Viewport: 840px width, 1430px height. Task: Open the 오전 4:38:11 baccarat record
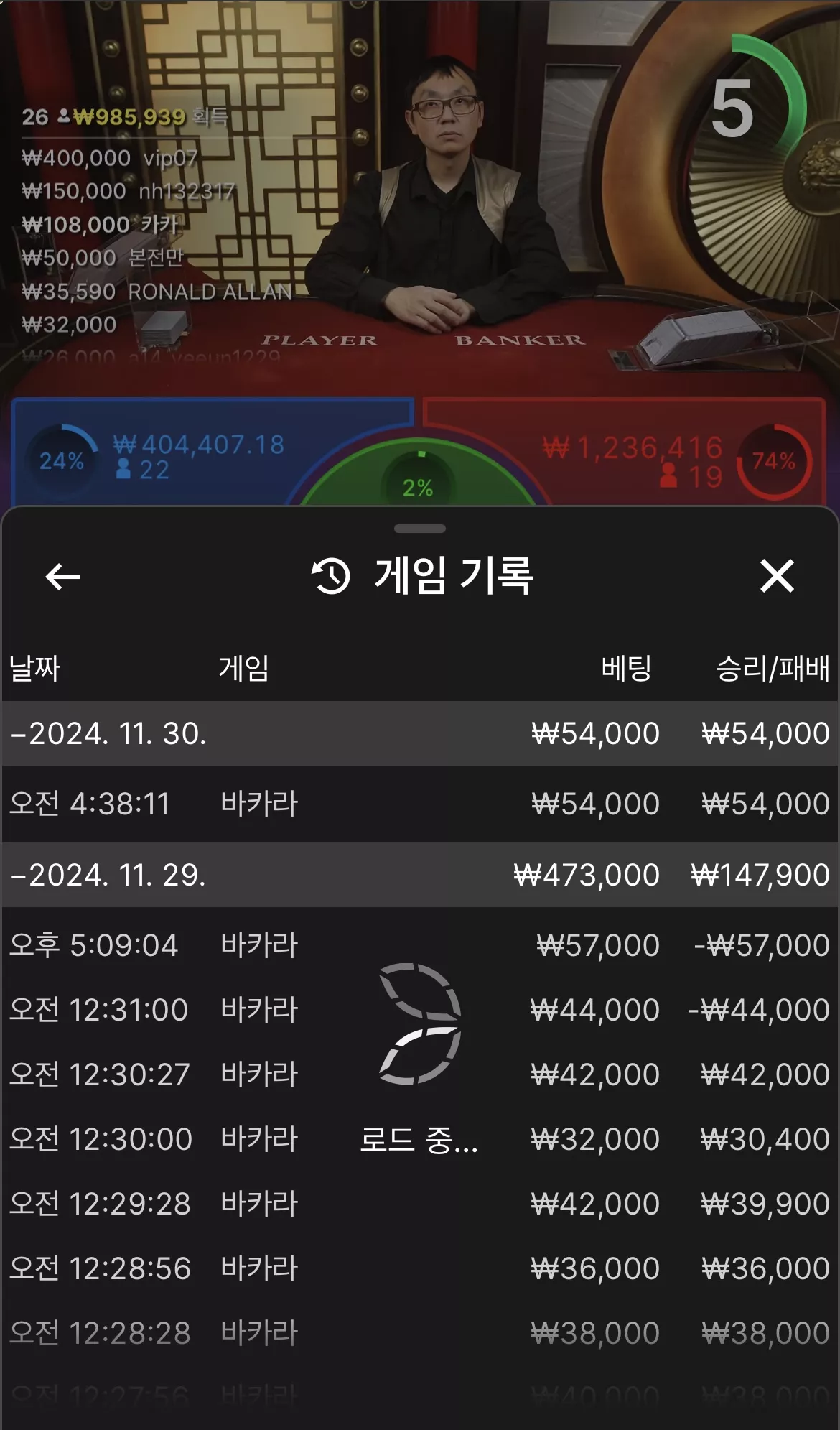click(x=420, y=804)
